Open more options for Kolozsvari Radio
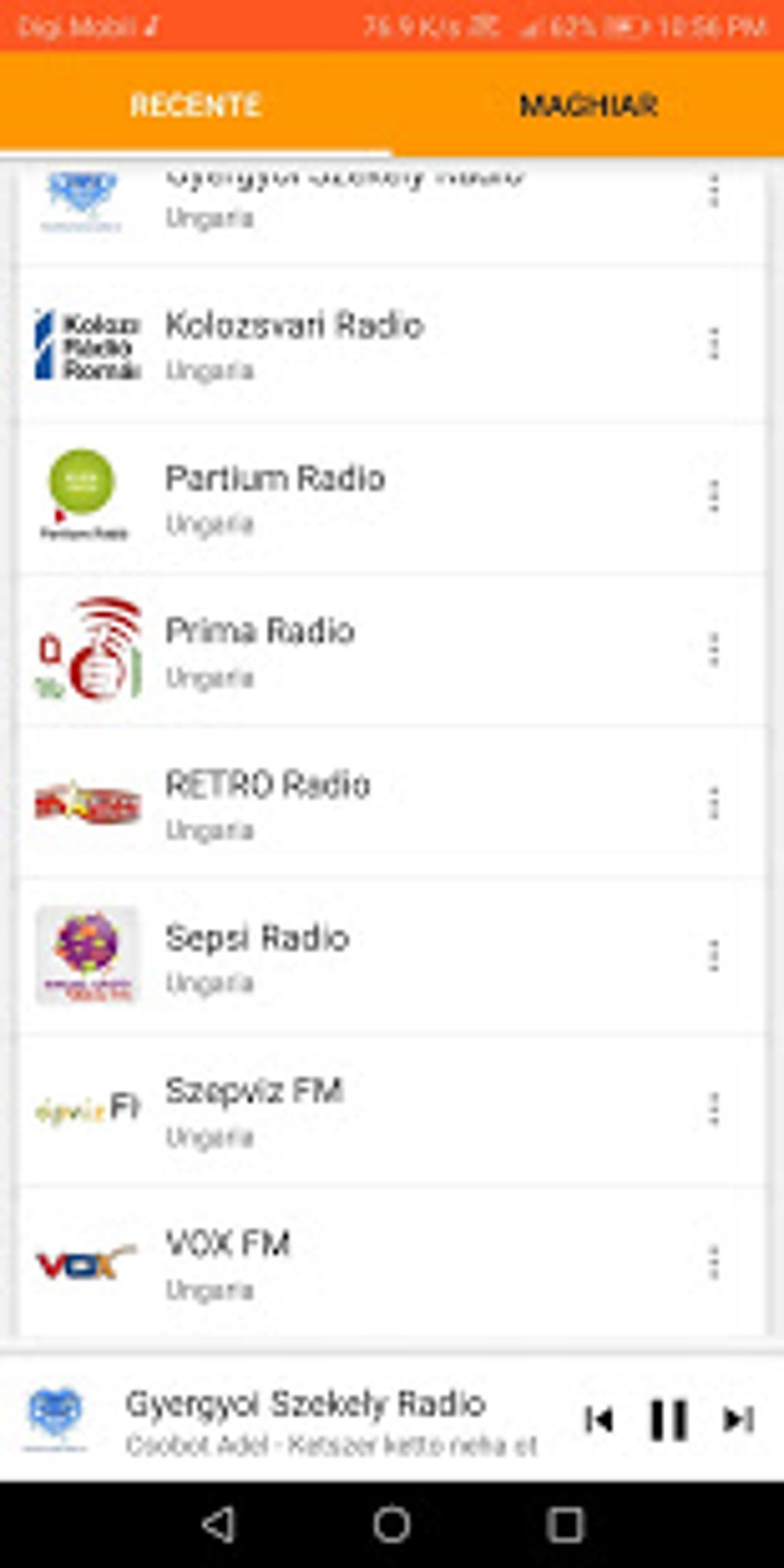 pyautogui.click(x=714, y=344)
